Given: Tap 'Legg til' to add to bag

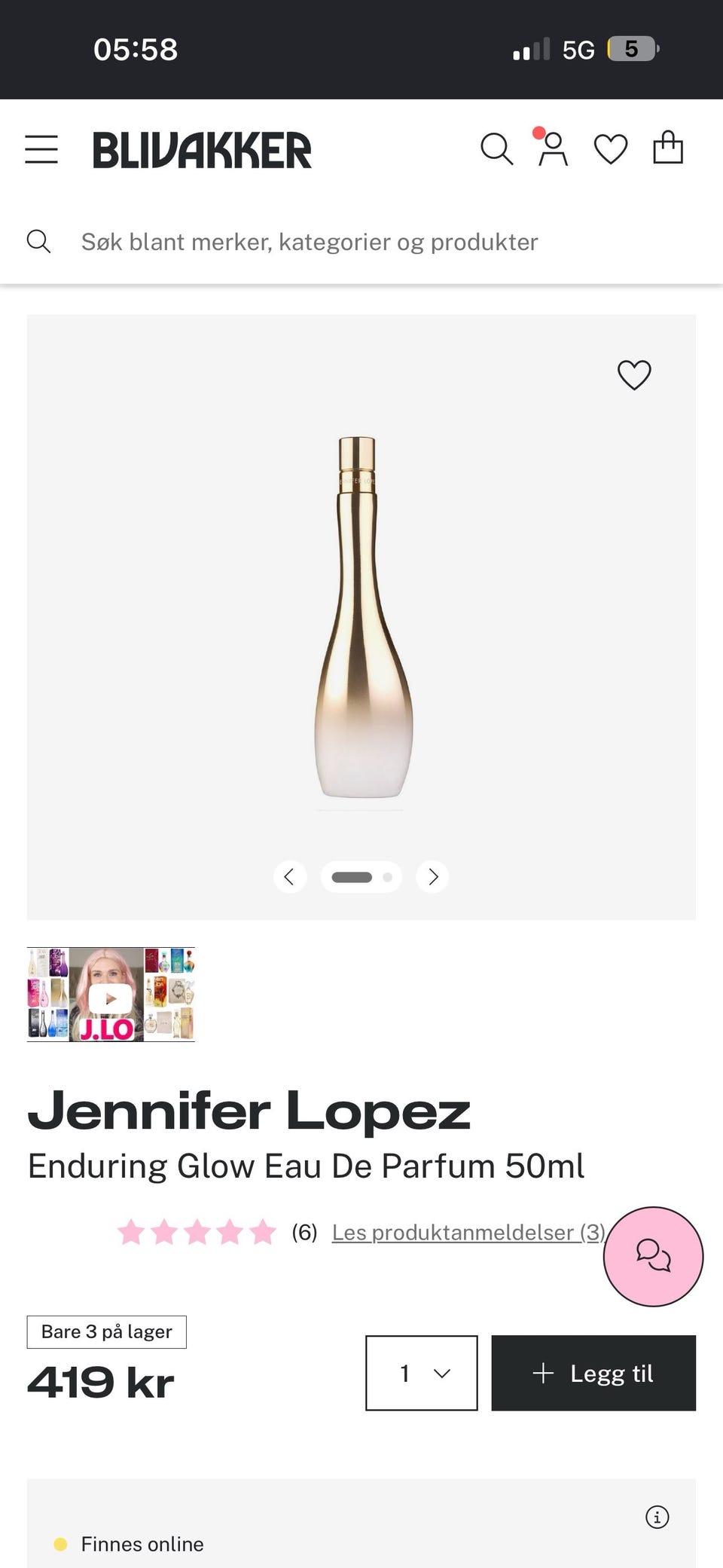Looking at the screenshot, I should (593, 1373).
